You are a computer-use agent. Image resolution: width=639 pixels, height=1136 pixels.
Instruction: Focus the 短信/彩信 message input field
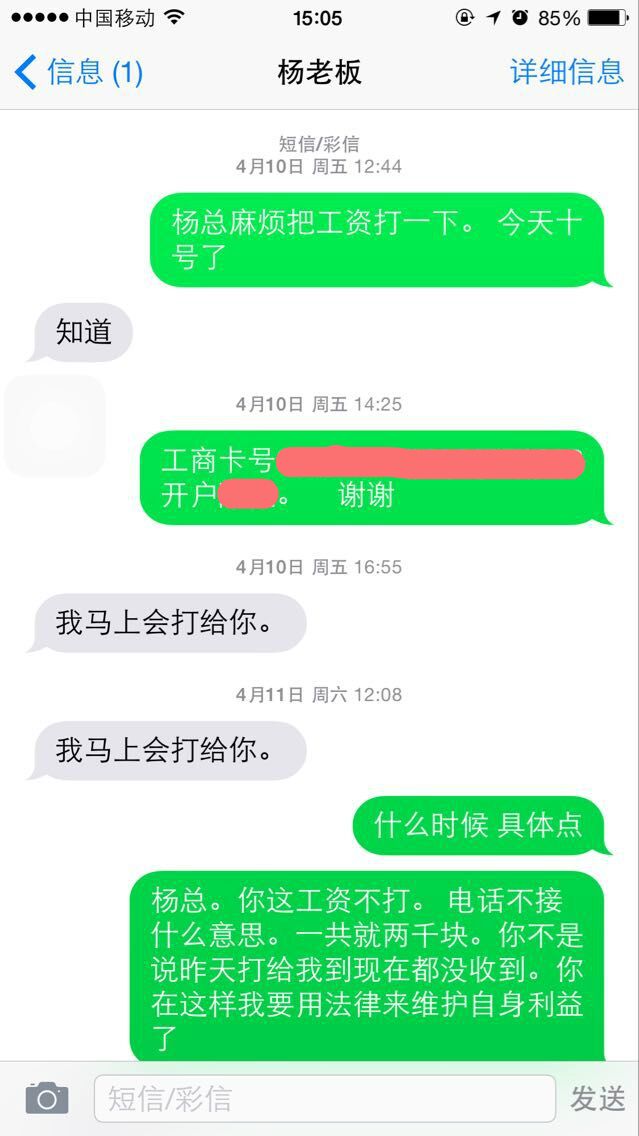(x=325, y=1098)
